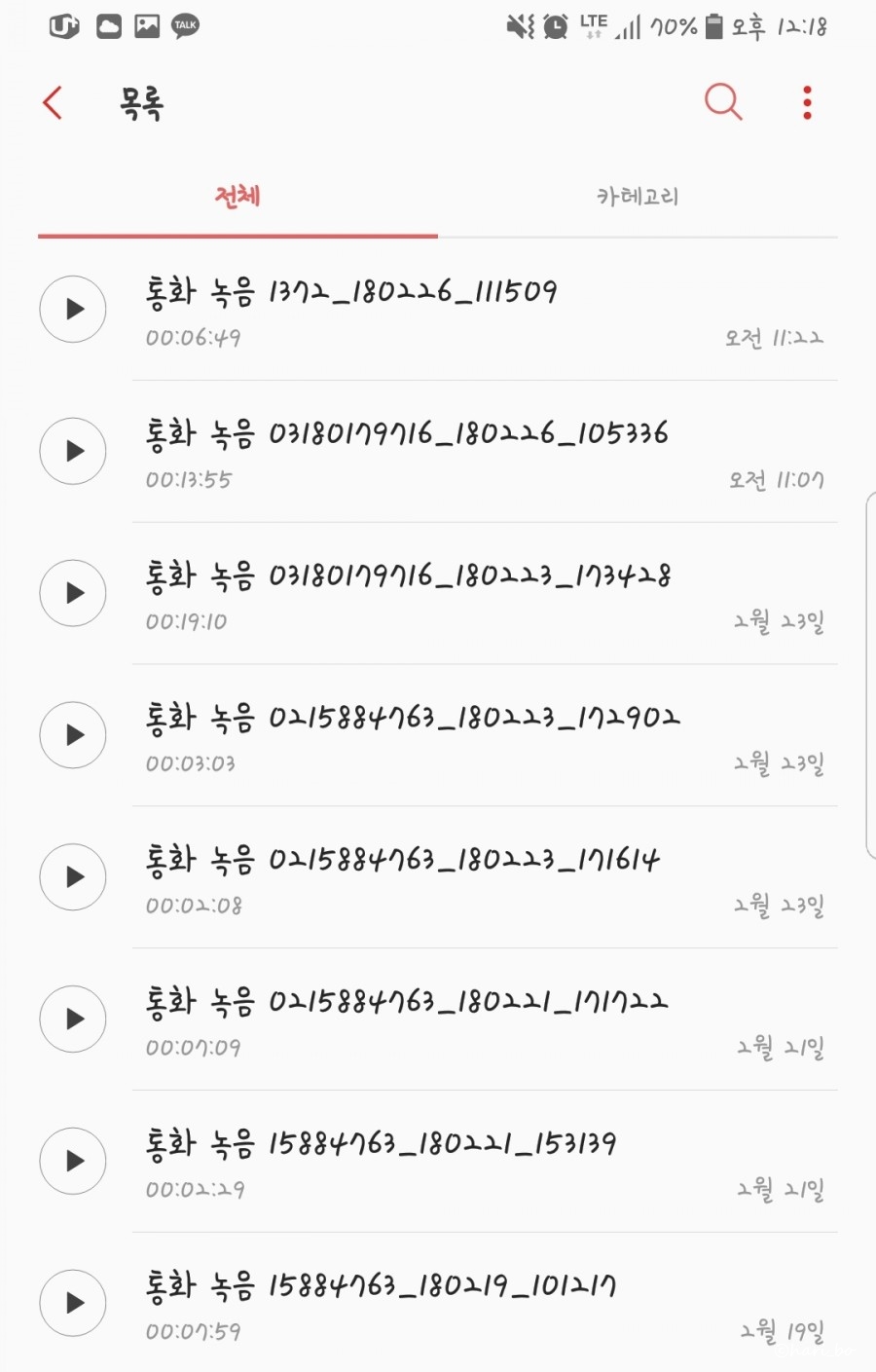
Task: Play the recording ending in 173428
Action: tap(73, 593)
